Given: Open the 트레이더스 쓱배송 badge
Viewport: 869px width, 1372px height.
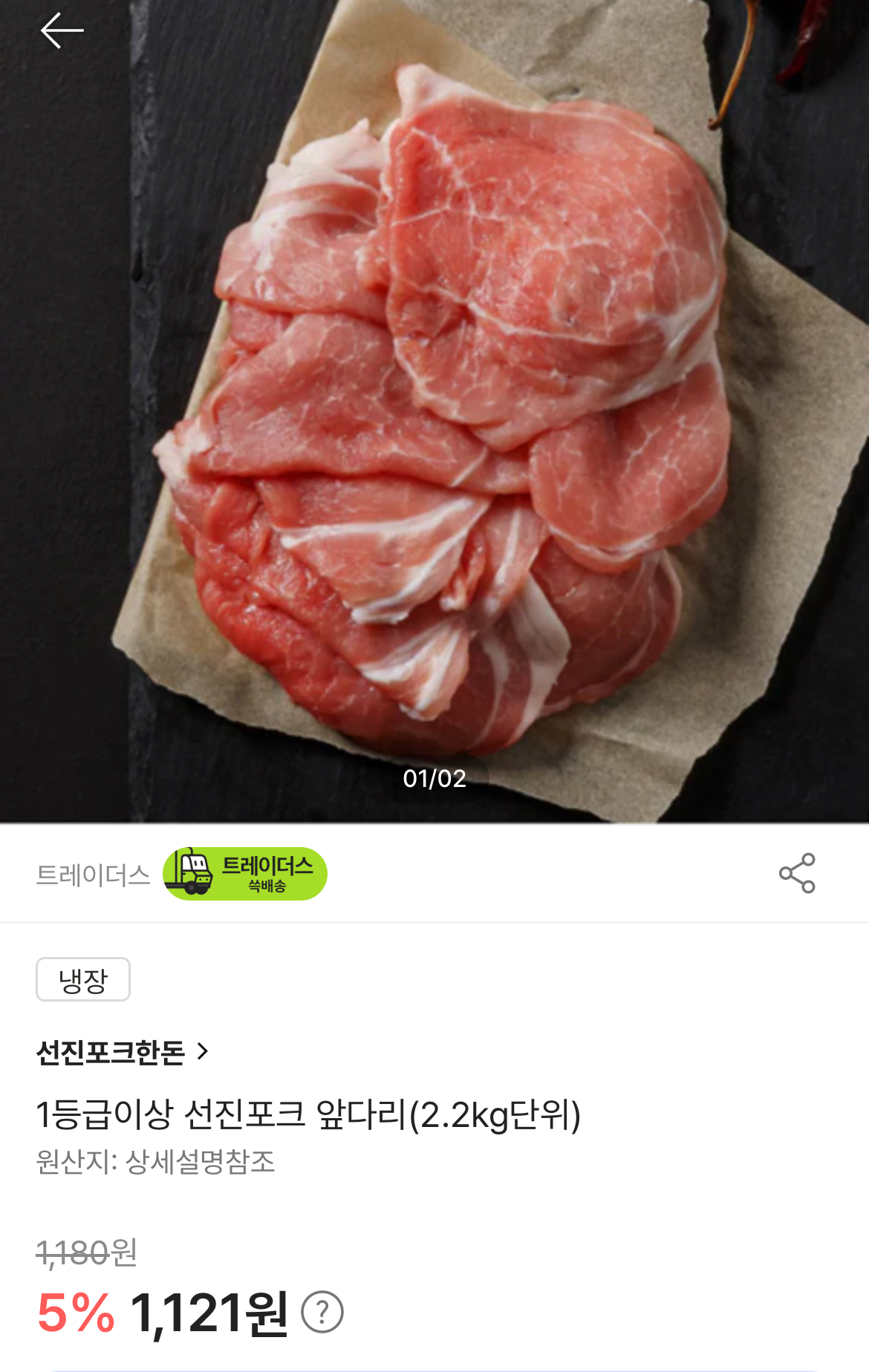Looking at the screenshot, I should 245,874.
